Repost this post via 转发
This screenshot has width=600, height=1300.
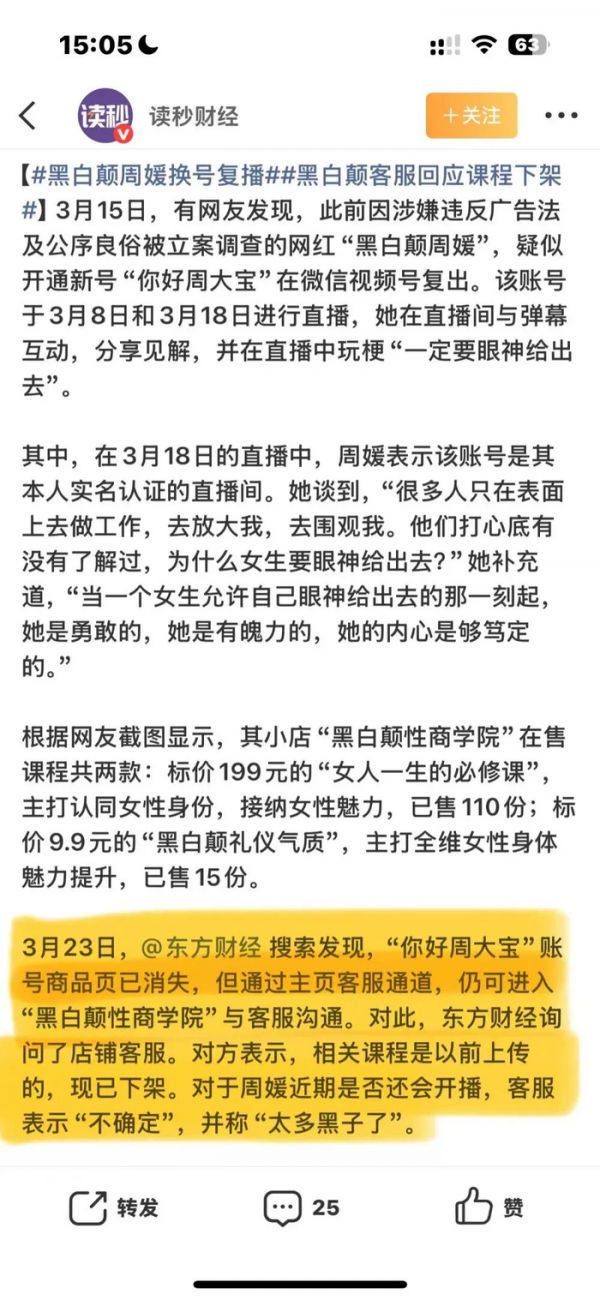coord(114,1208)
